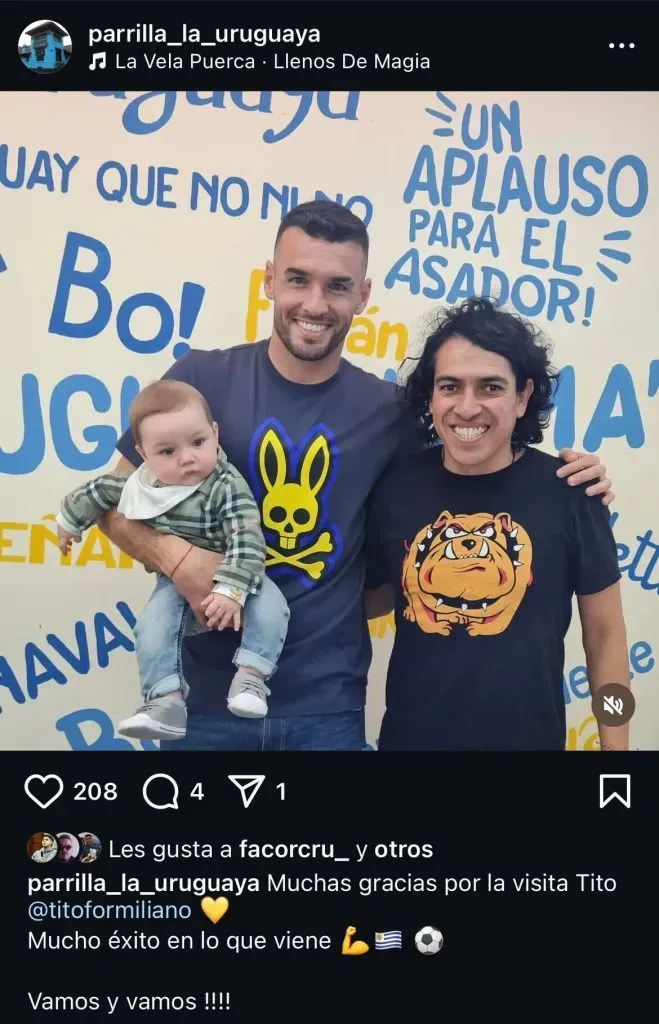659x1024 pixels.
Task: View facorcru_ profile from the likes line
Action: pos(294,850)
